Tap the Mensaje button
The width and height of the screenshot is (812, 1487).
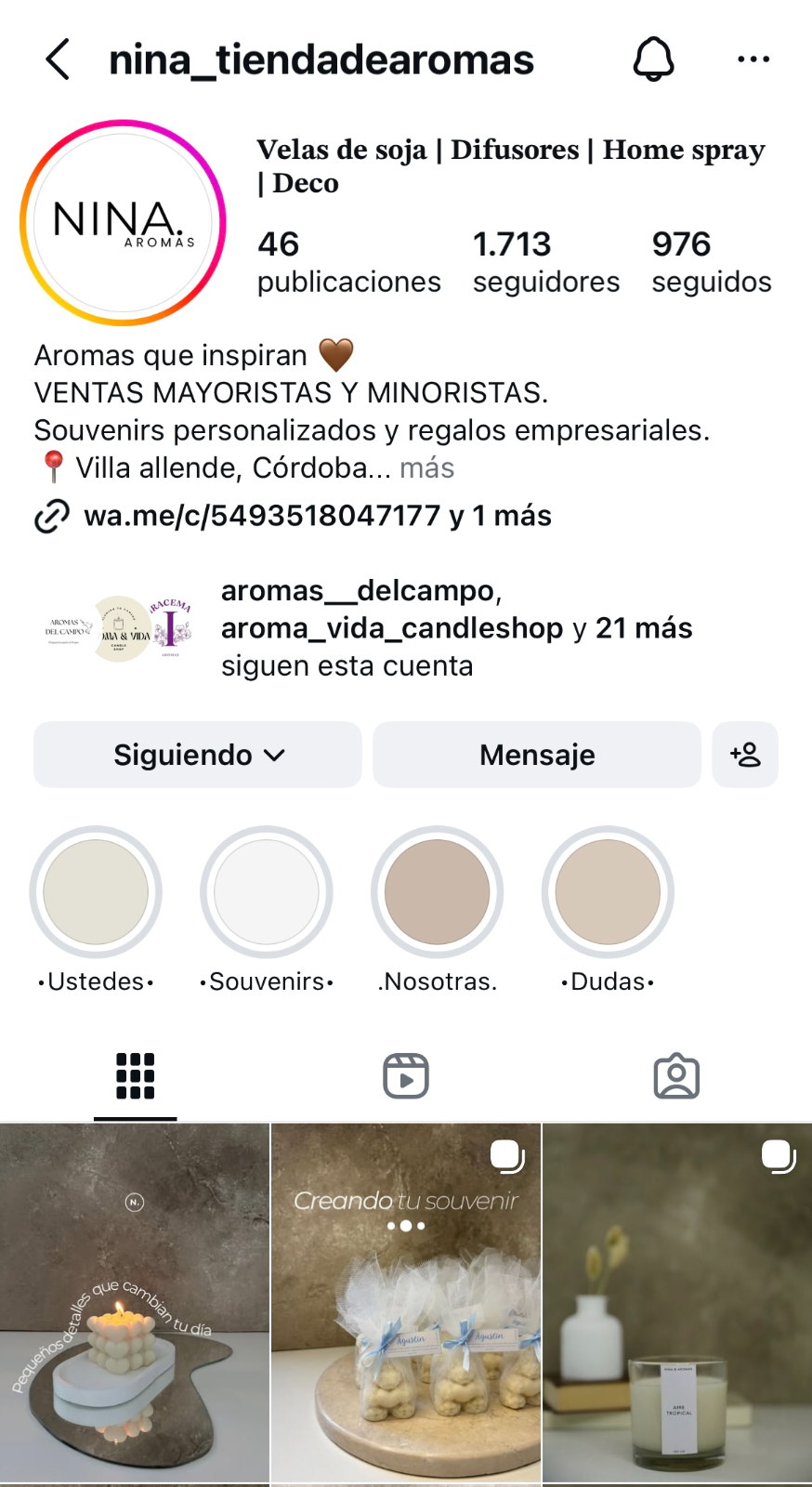point(536,755)
